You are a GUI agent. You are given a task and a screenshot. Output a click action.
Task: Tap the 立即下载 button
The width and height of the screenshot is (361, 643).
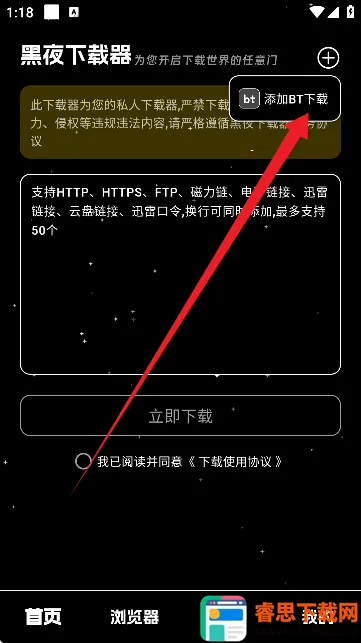pyautogui.click(x=180, y=416)
